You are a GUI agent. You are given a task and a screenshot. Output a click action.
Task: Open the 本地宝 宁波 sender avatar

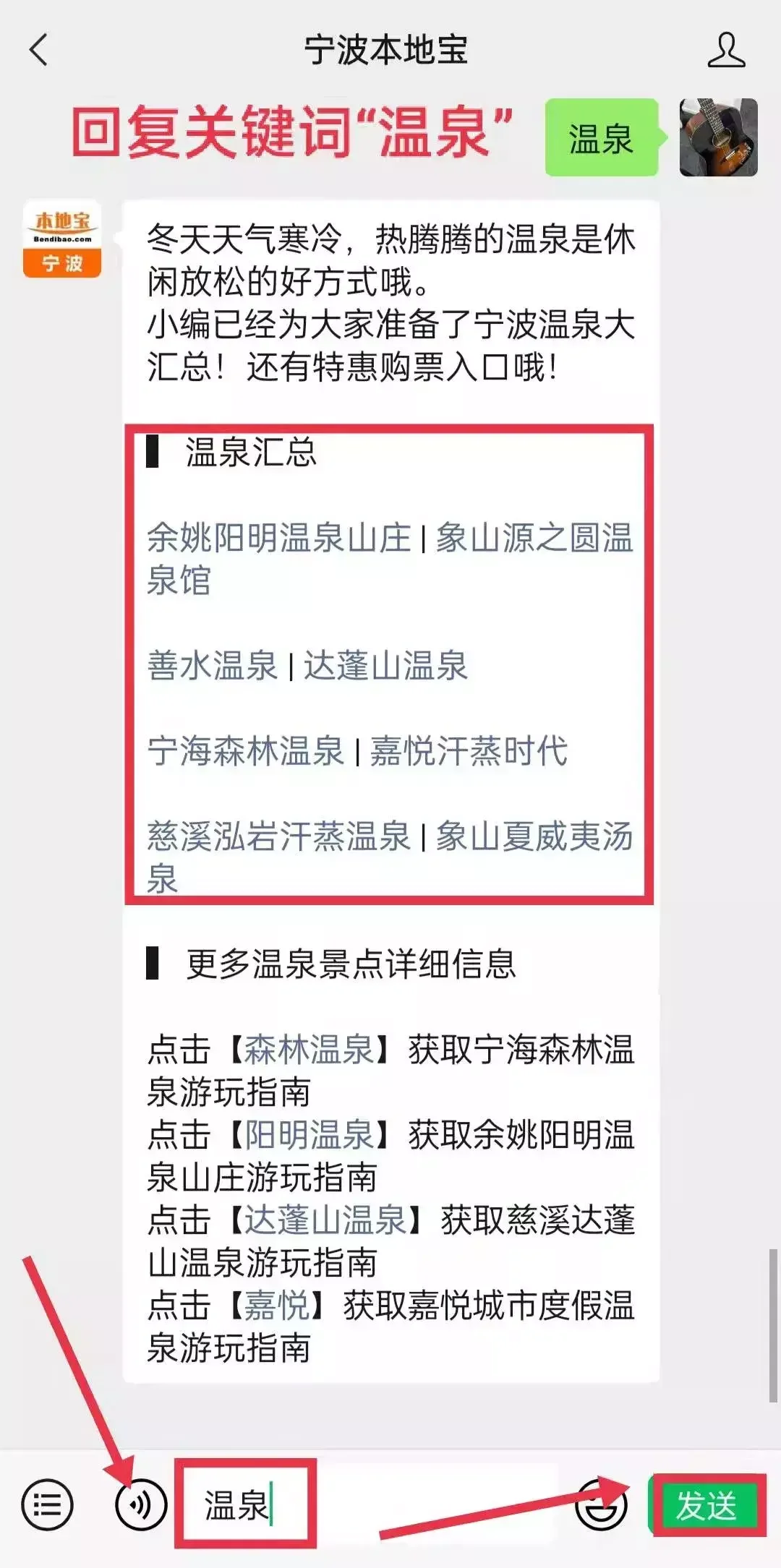62,239
